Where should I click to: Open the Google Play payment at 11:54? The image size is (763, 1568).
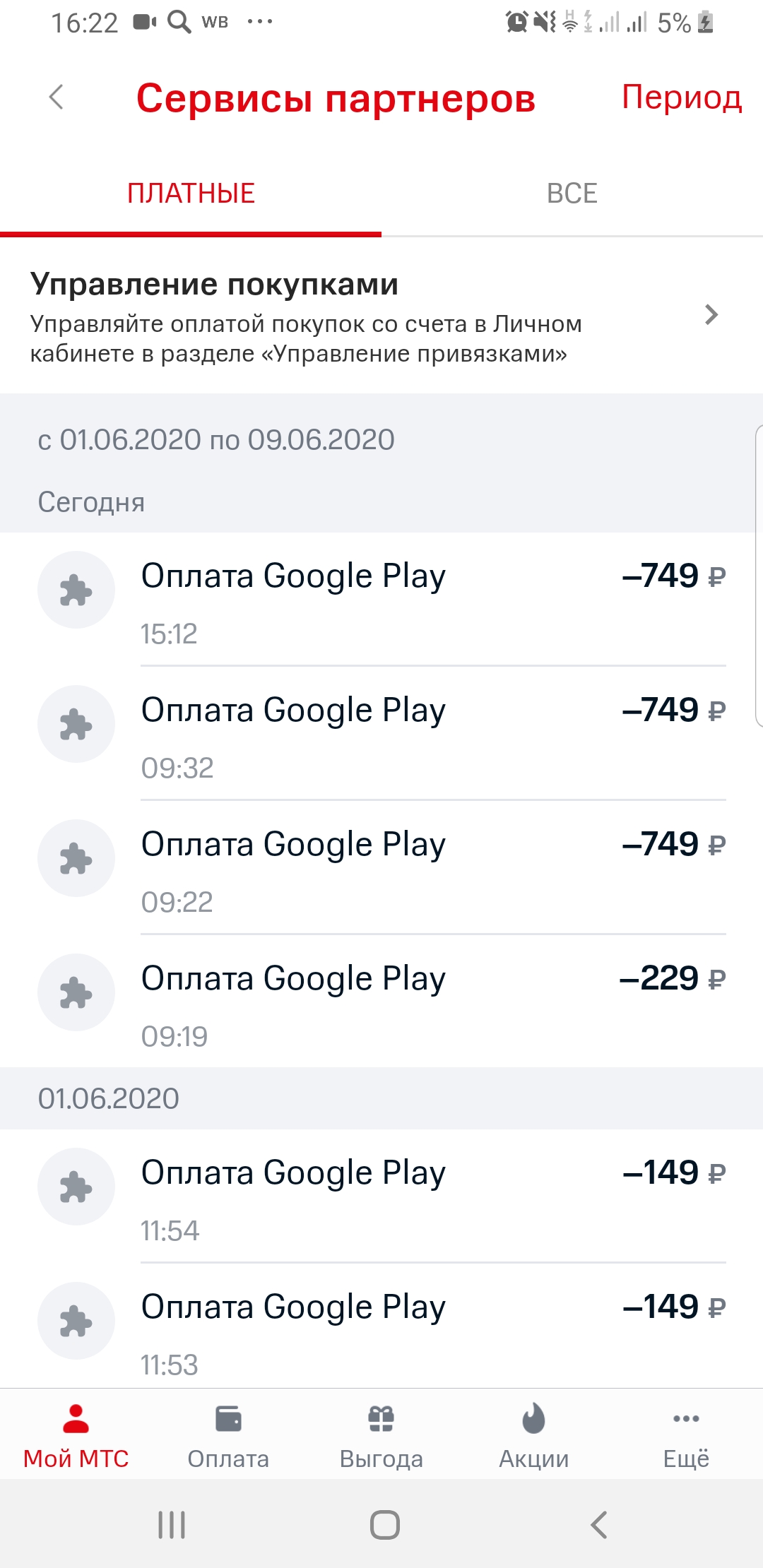[x=381, y=1197]
